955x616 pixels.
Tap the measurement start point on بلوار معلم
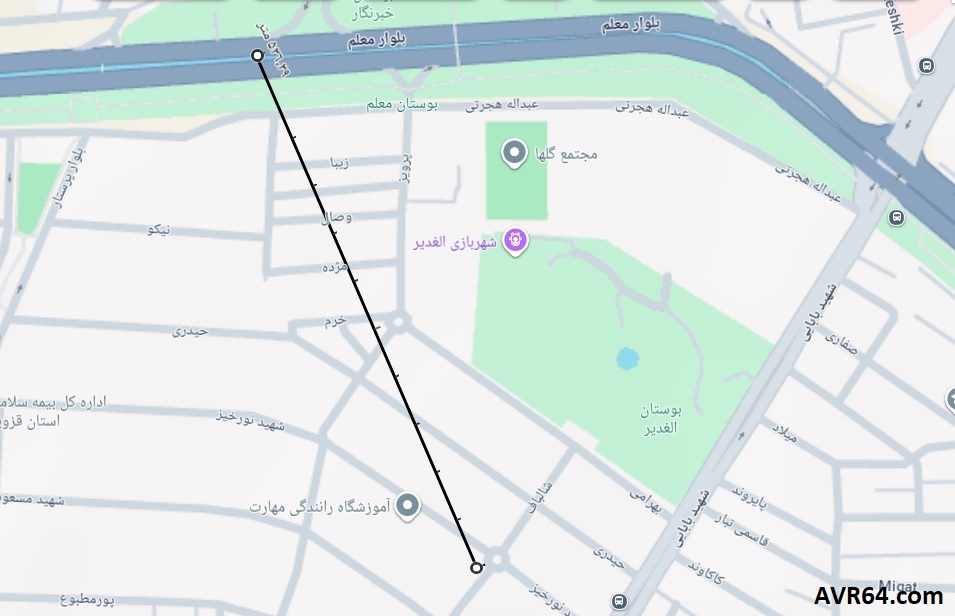(257, 55)
